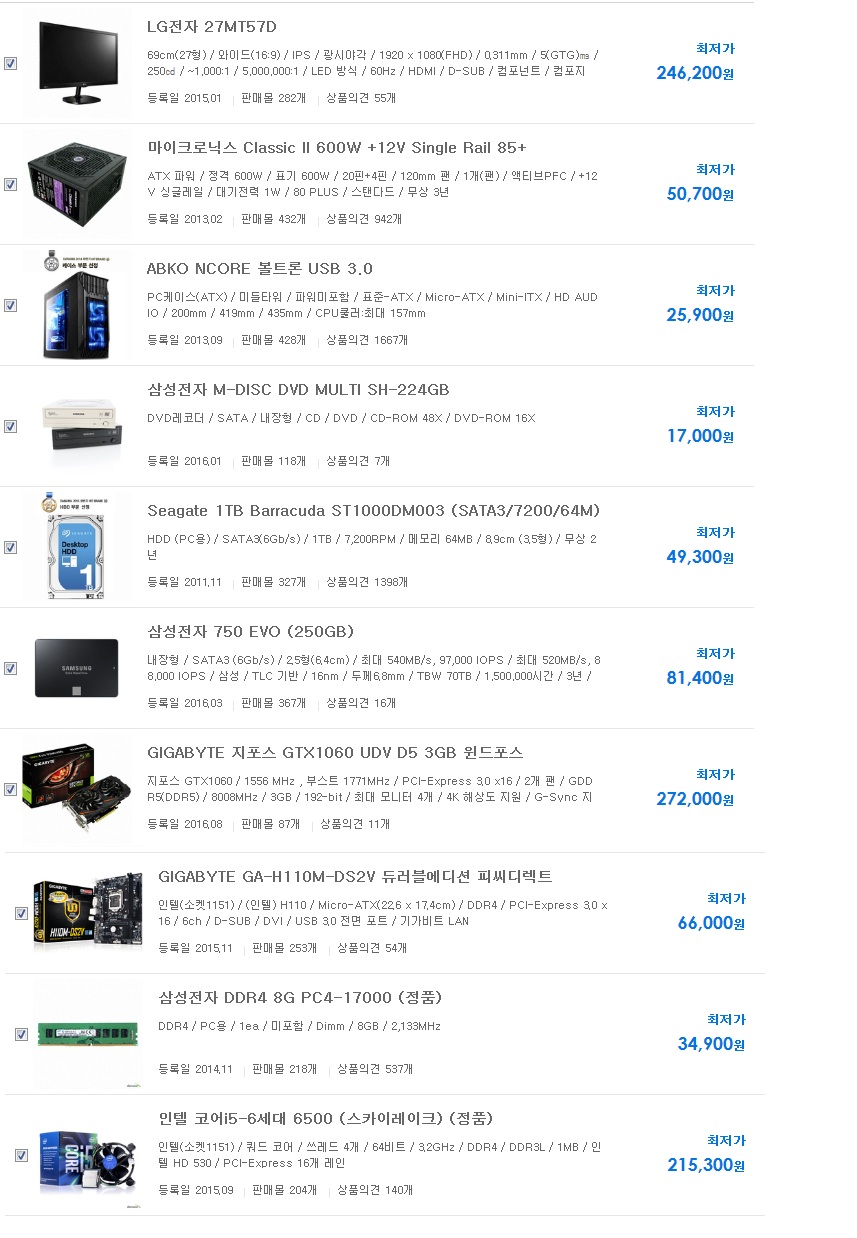Toggle checkbox for 삼성전자 M-DISC DVD MULTI
The width and height of the screenshot is (857, 1238).
coord(10,426)
